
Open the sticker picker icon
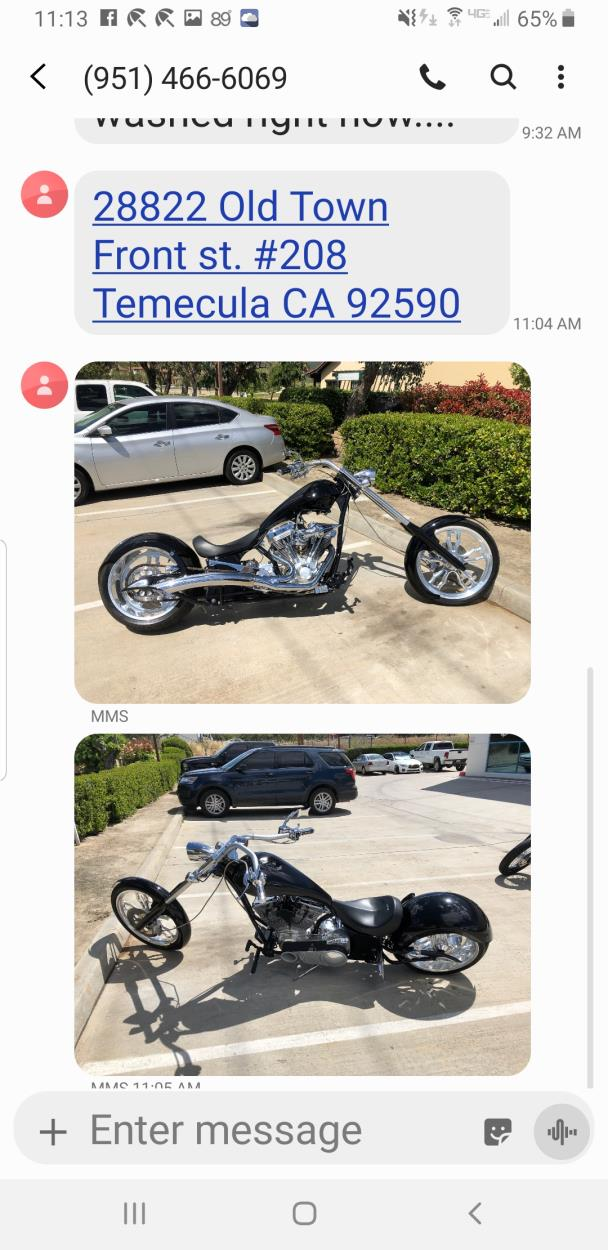(497, 1132)
